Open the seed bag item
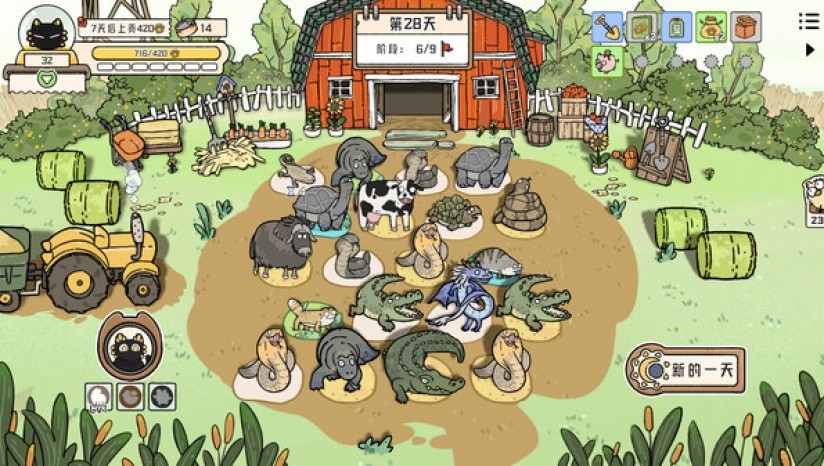 [x=642, y=27]
